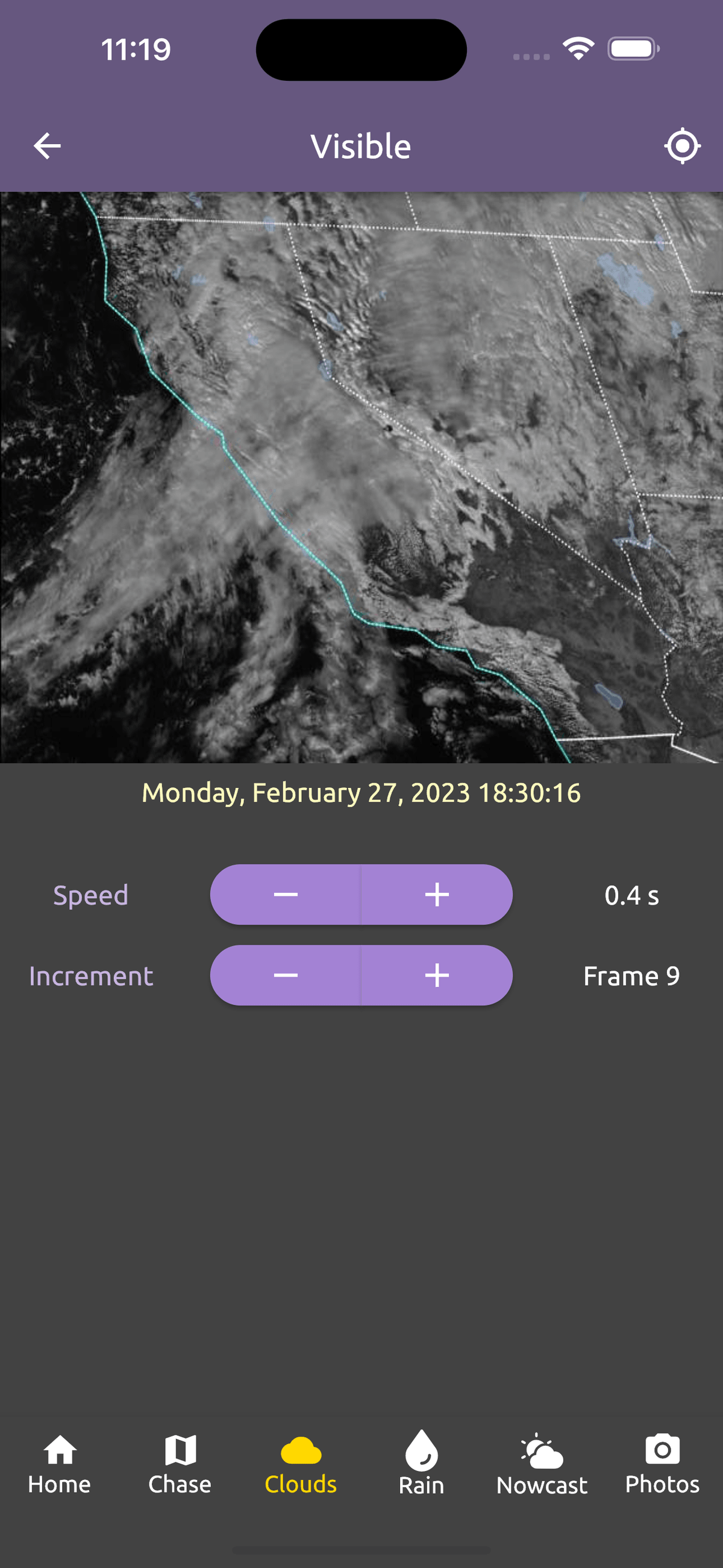Viewport: 723px width, 1568px height.
Task: Step back one frame using Increment minus
Action: [286, 975]
